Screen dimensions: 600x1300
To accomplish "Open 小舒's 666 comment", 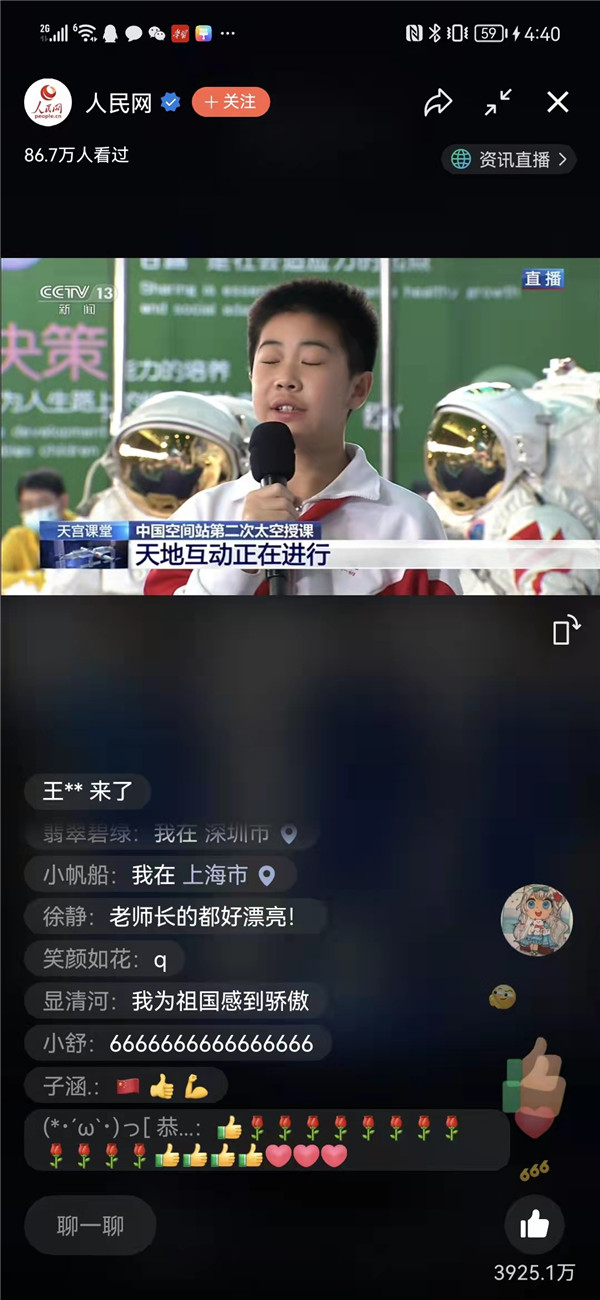I will (178, 1043).
